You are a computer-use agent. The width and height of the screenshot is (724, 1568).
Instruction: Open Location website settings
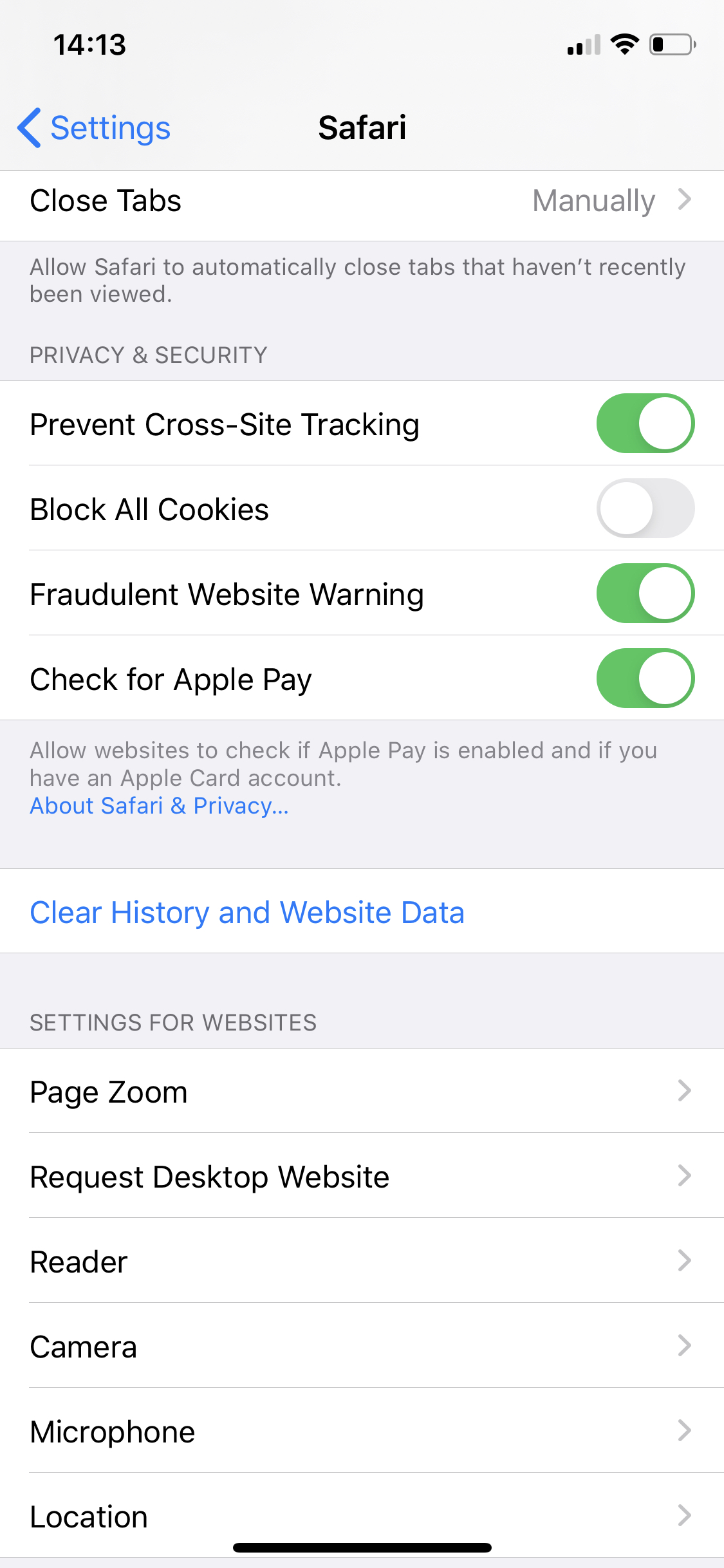click(362, 1515)
